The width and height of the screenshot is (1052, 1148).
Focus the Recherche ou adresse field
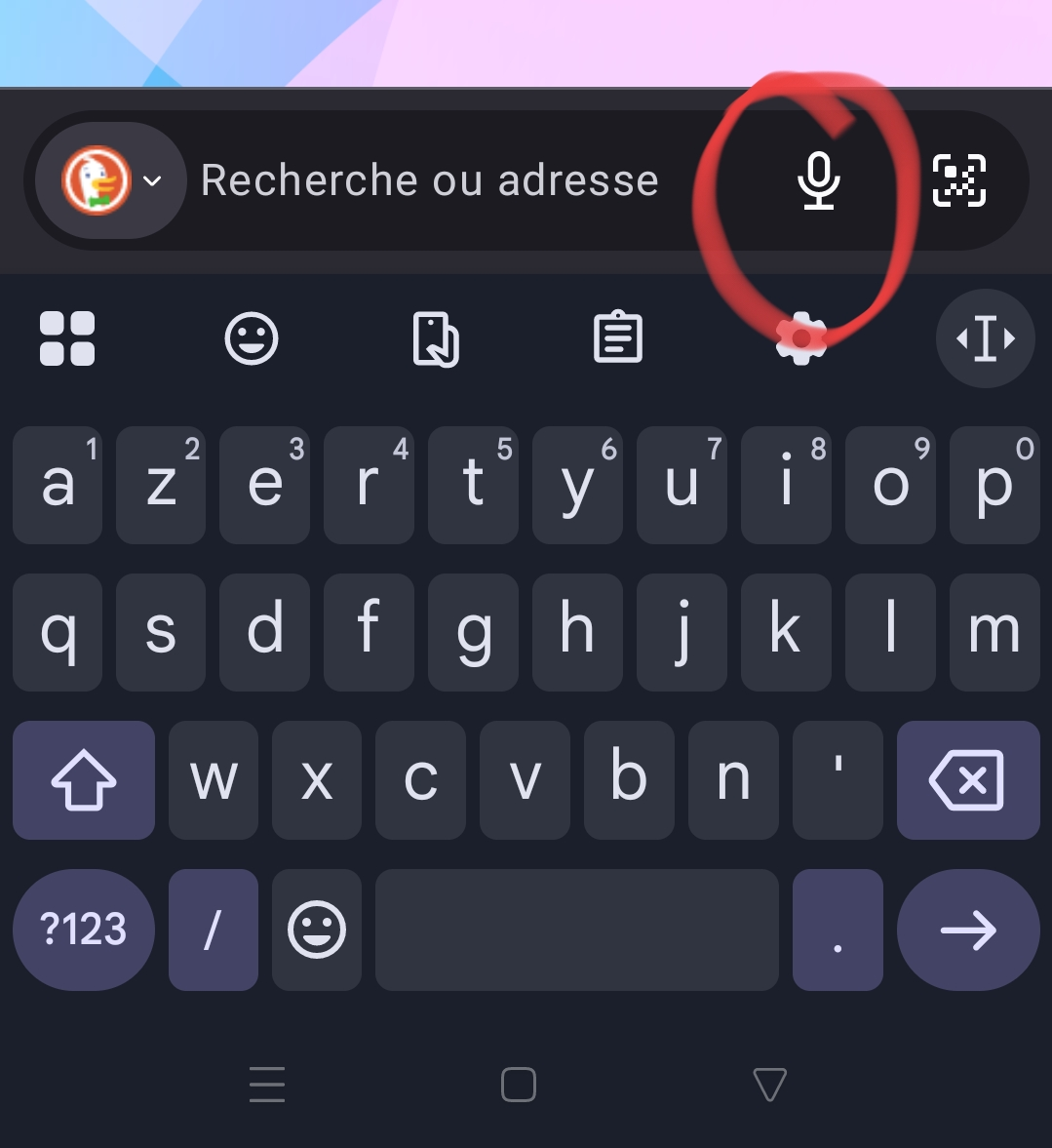429,180
